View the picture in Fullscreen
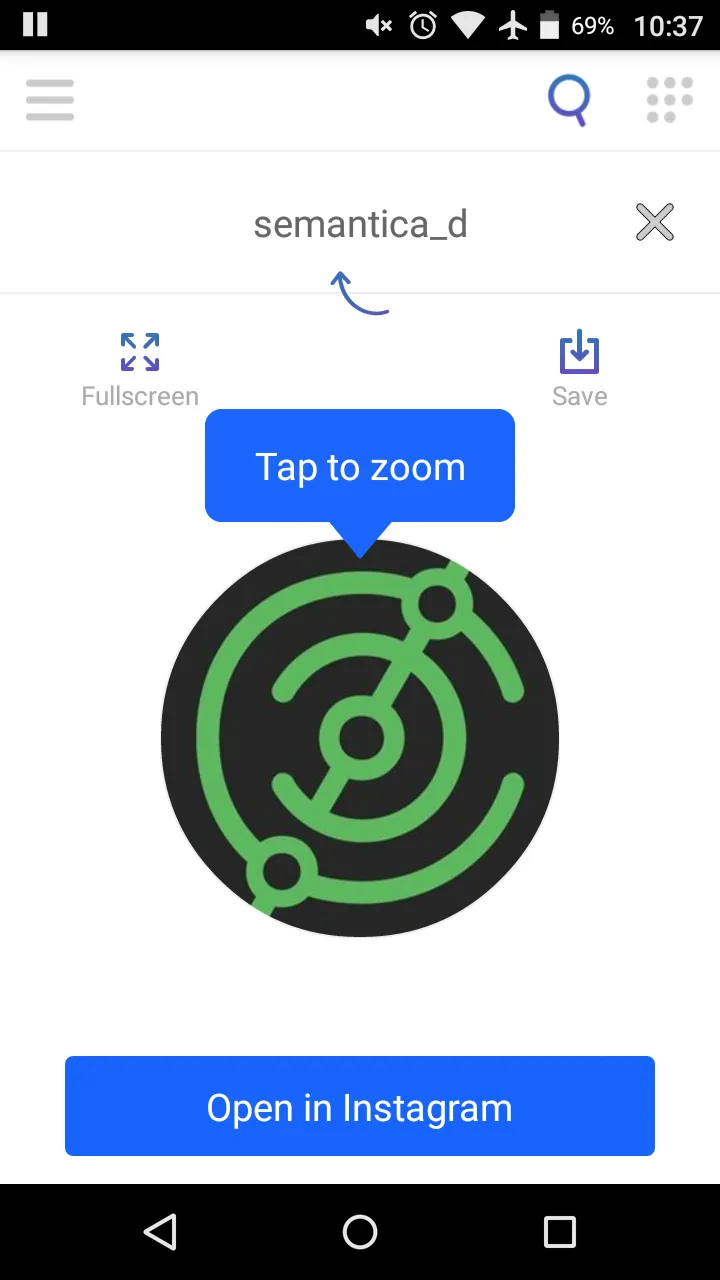Screen dimensions: 720x1280 pyautogui.click(x=140, y=370)
